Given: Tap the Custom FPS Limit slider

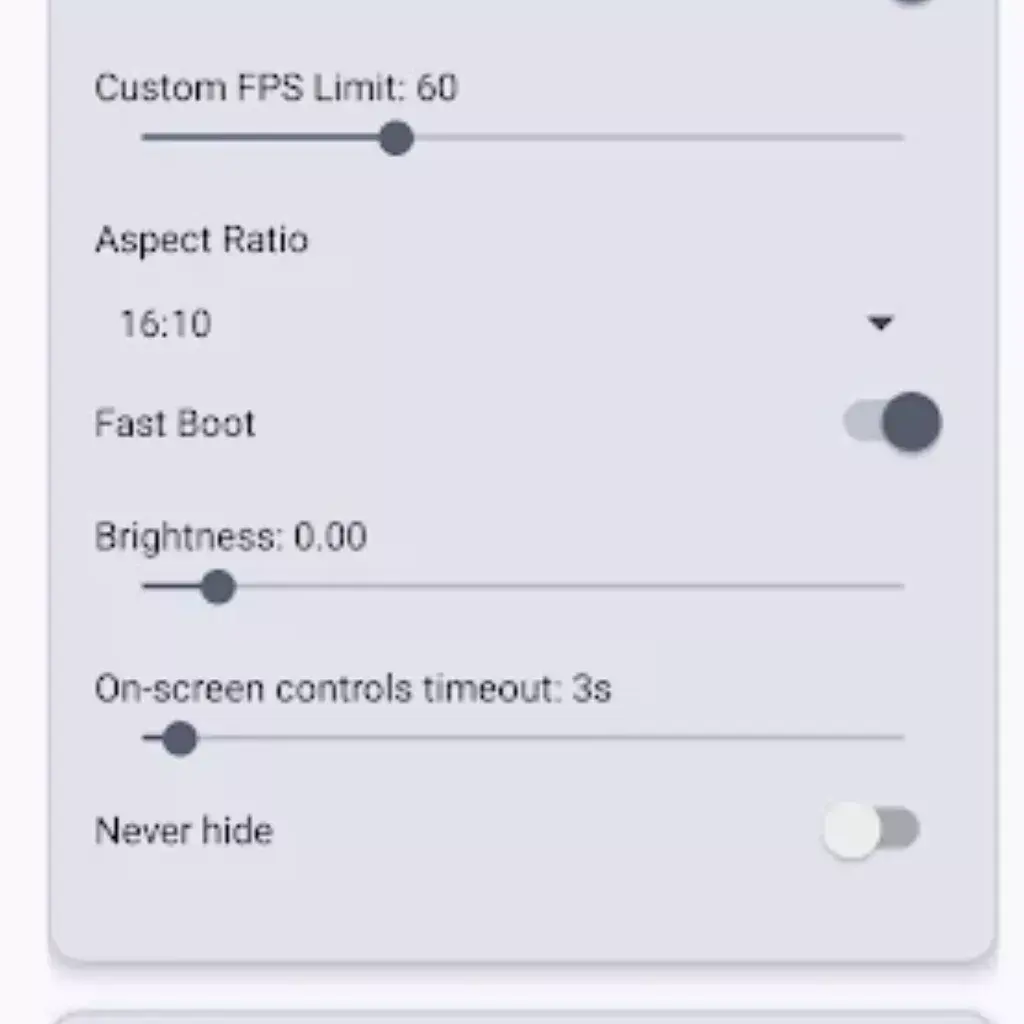Looking at the screenshot, I should tap(397, 138).
